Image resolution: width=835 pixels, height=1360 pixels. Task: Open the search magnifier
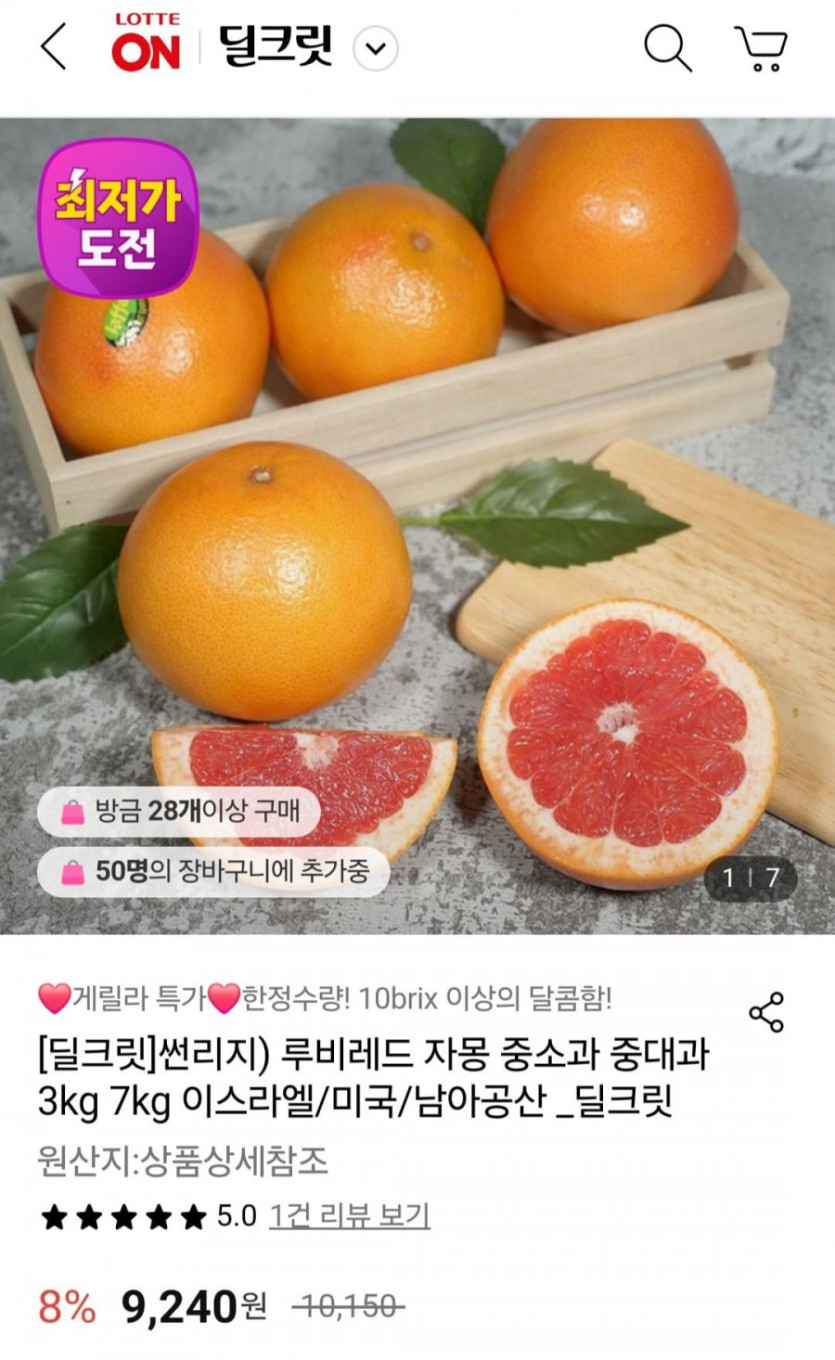click(x=668, y=47)
